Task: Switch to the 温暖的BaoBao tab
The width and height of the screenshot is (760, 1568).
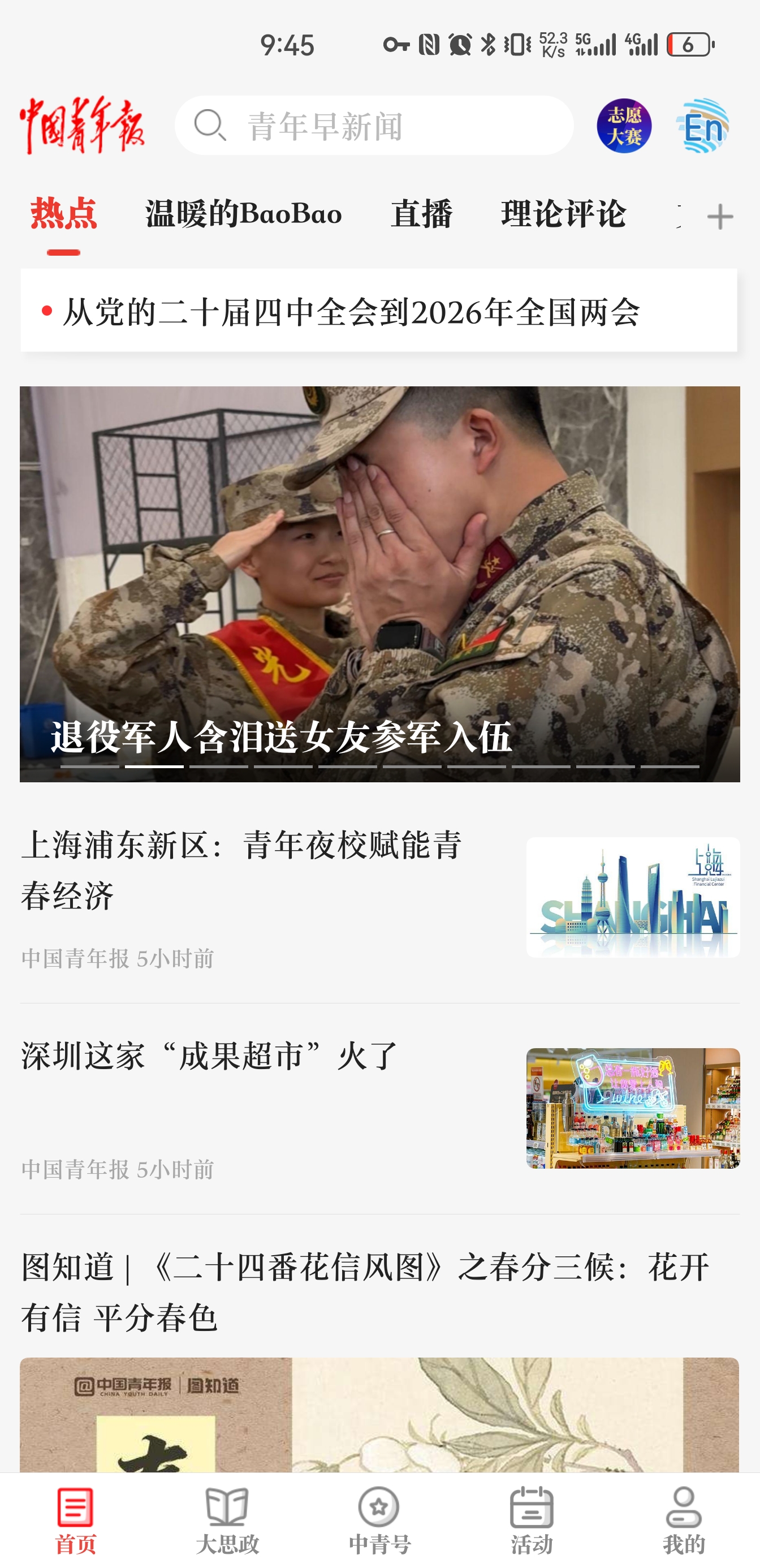Action: (x=243, y=214)
